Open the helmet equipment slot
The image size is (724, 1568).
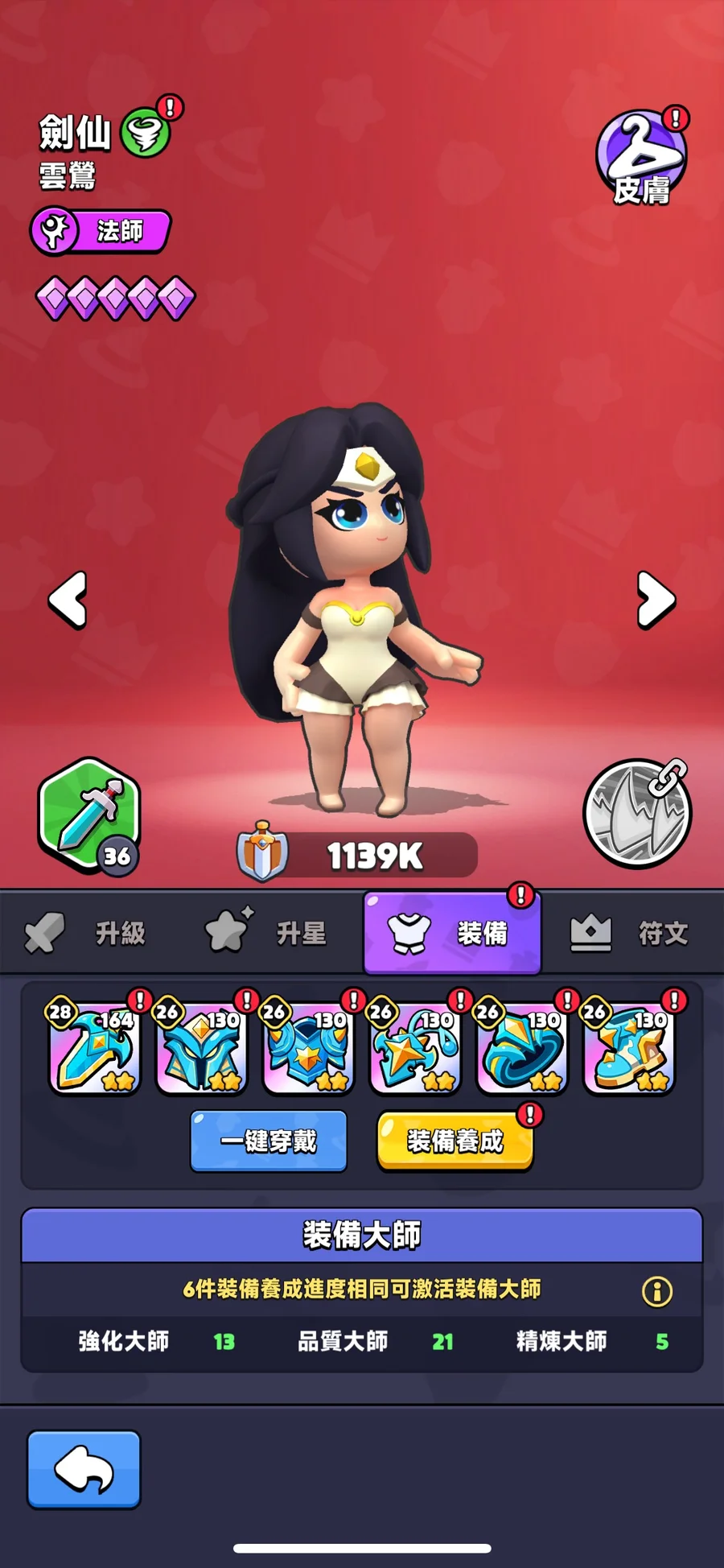[x=201, y=1048]
